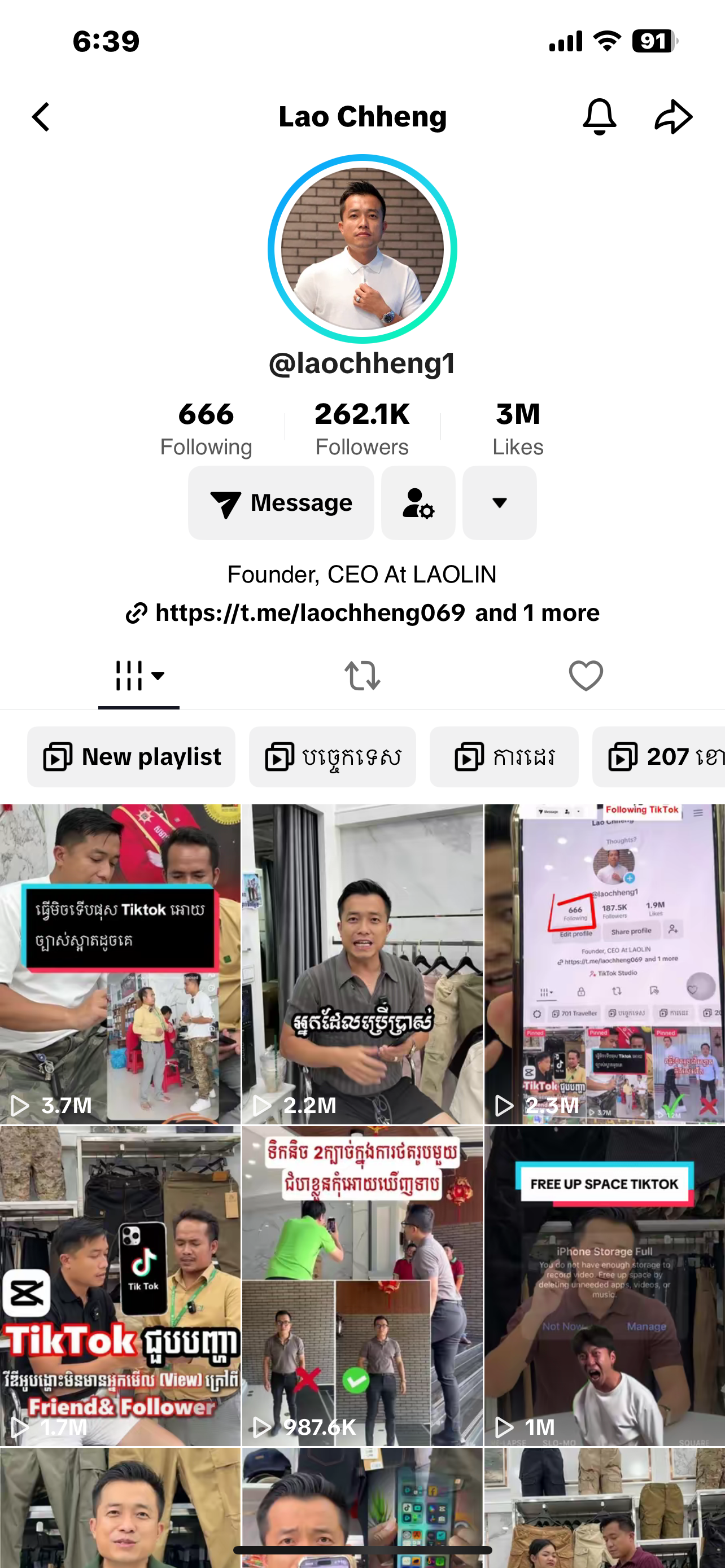This screenshot has width=725, height=1568.
Task: Share this profile via arrow icon
Action: point(673,116)
